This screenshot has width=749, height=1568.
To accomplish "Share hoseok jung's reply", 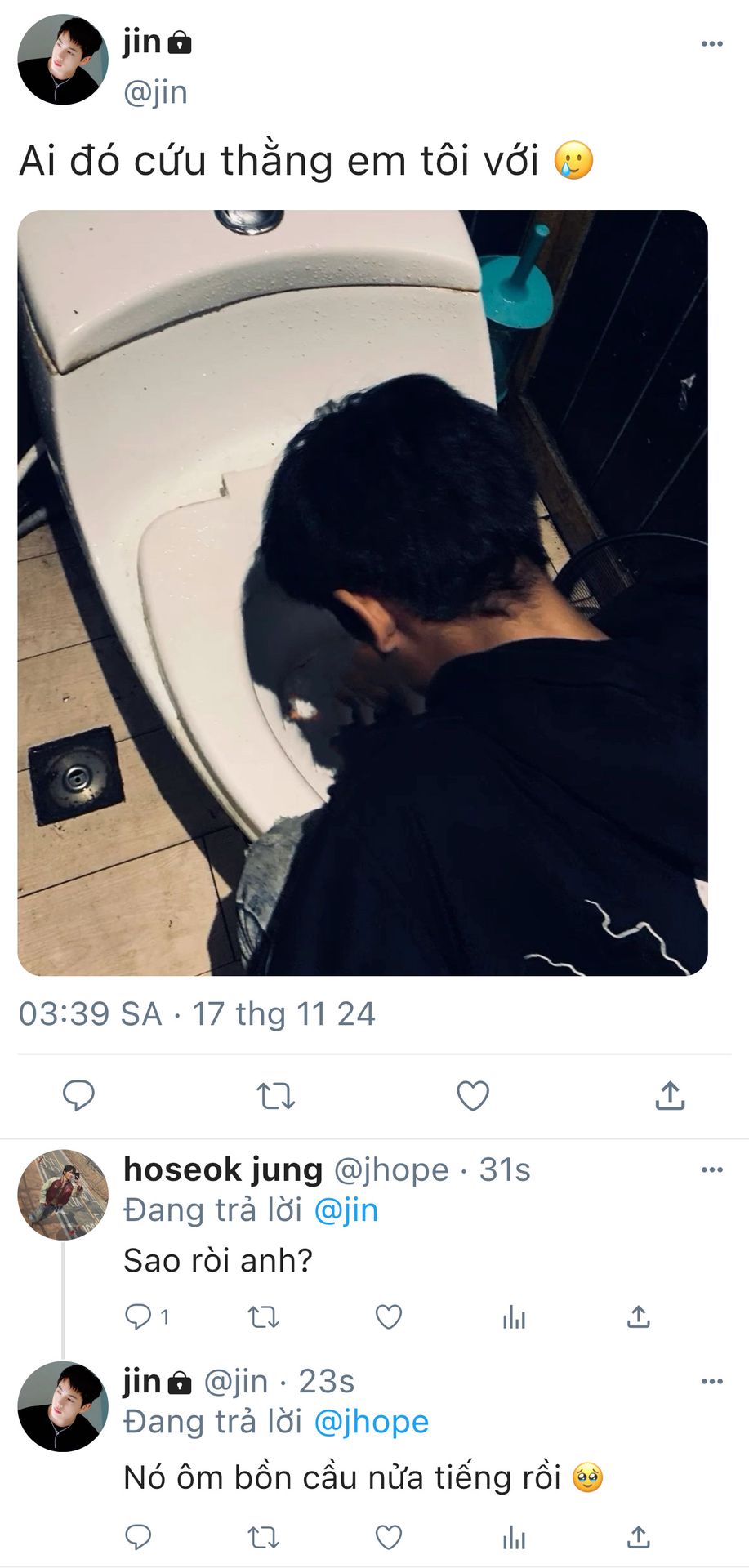I will point(639,1316).
